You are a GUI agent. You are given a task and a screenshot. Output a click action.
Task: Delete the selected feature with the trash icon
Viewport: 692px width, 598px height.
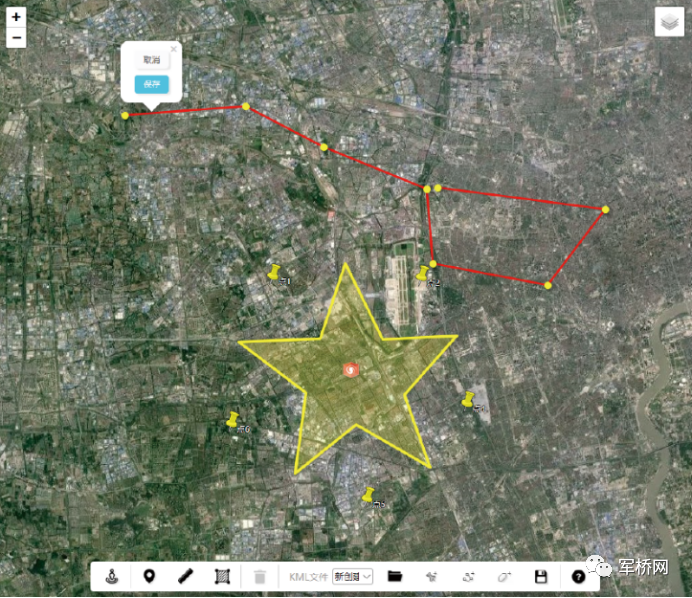click(260, 576)
